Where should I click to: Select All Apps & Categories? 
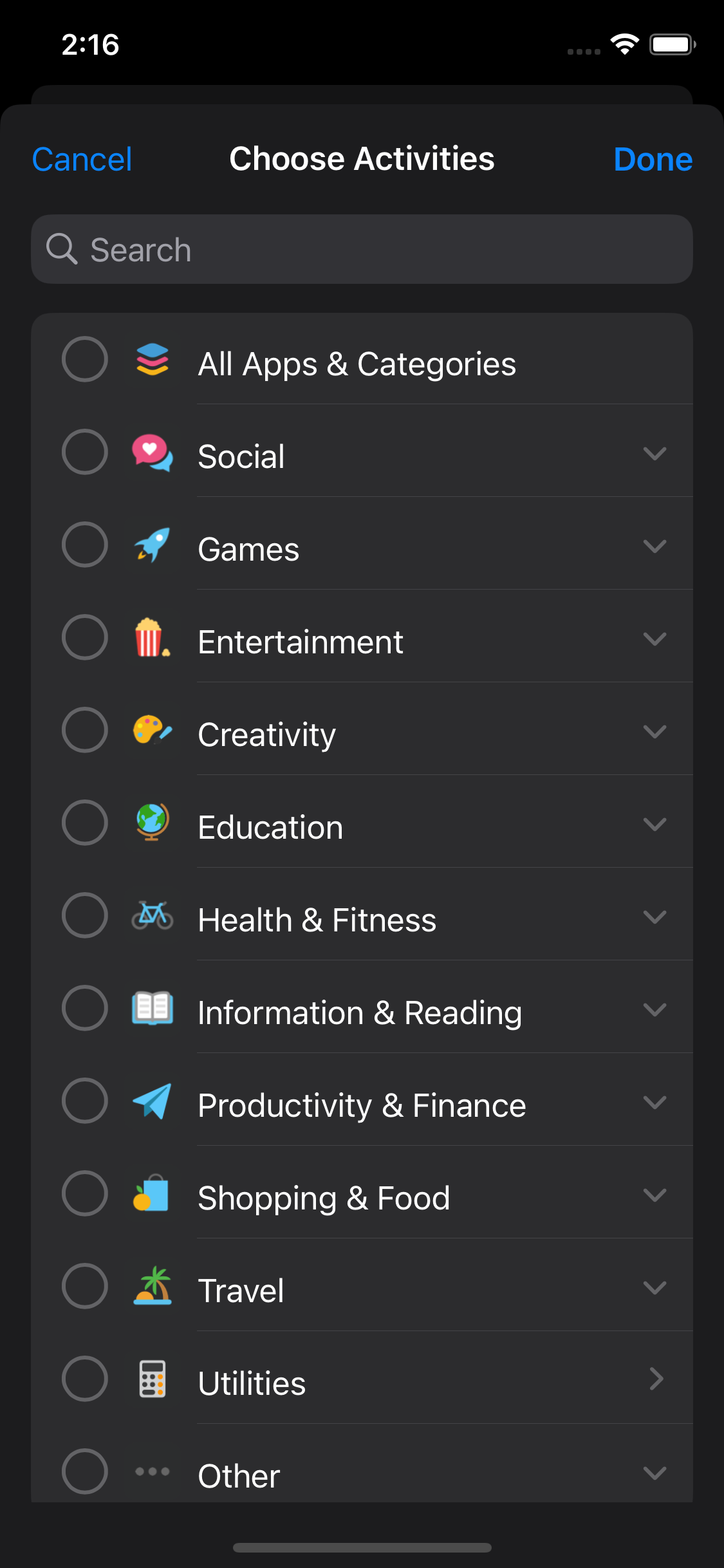coord(85,359)
